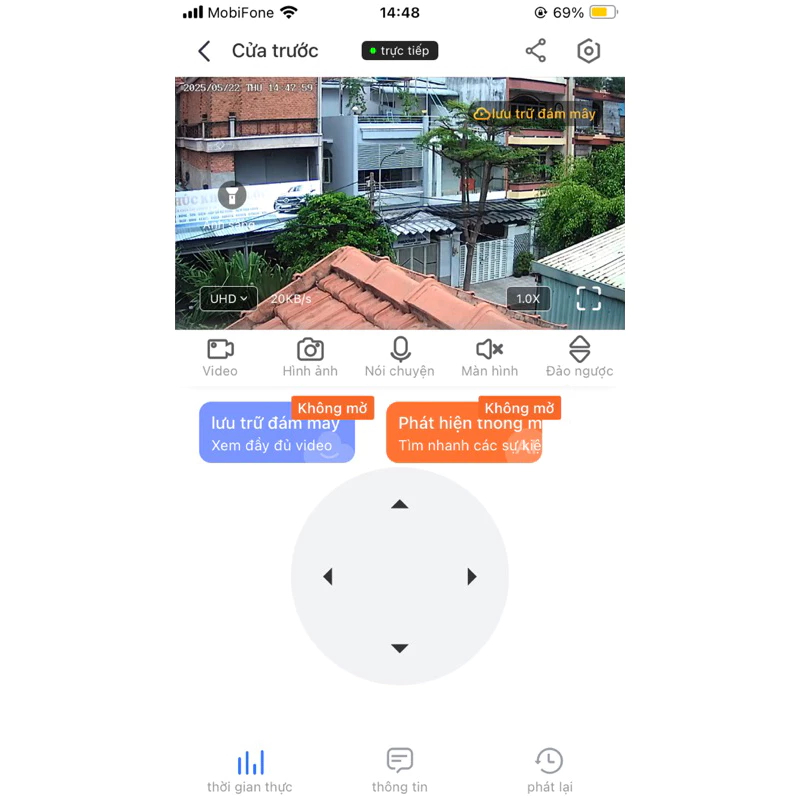Pan the camera left

[327, 577]
